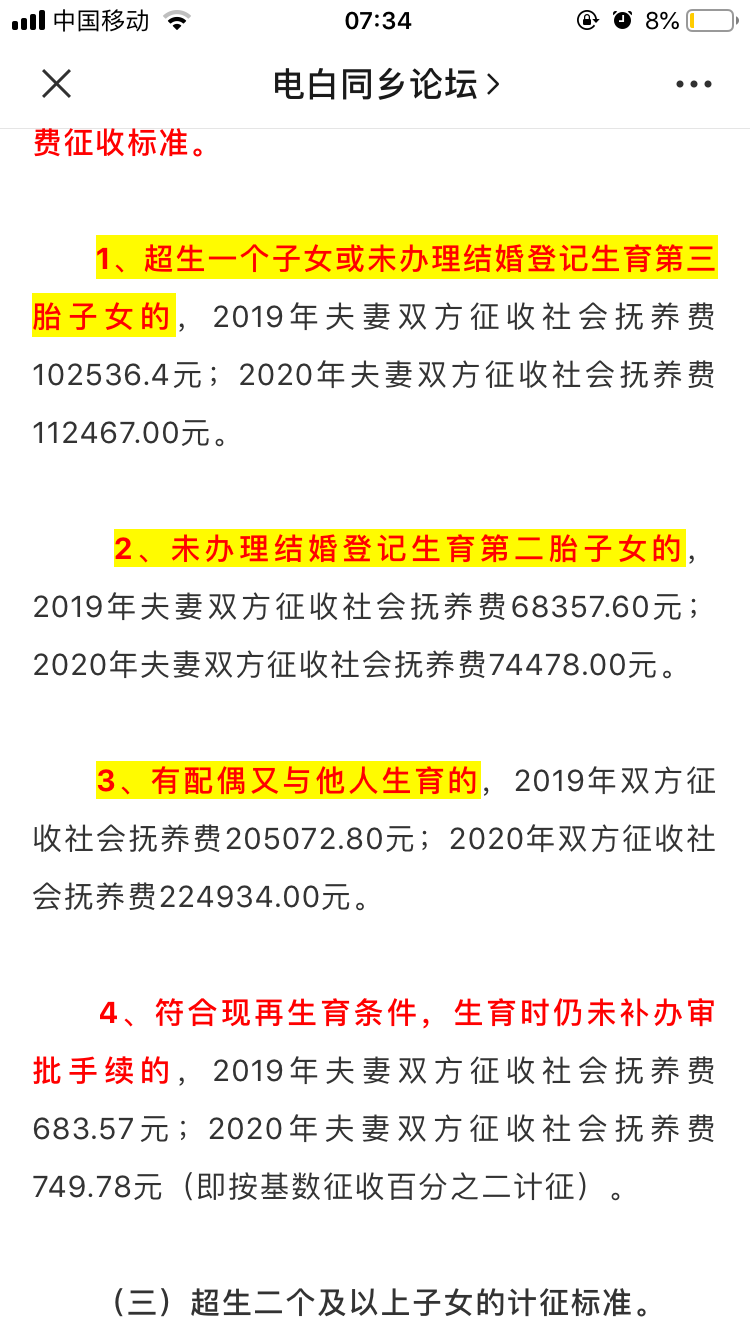
Task: Open the three-dot more options menu
Action: (693, 85)
